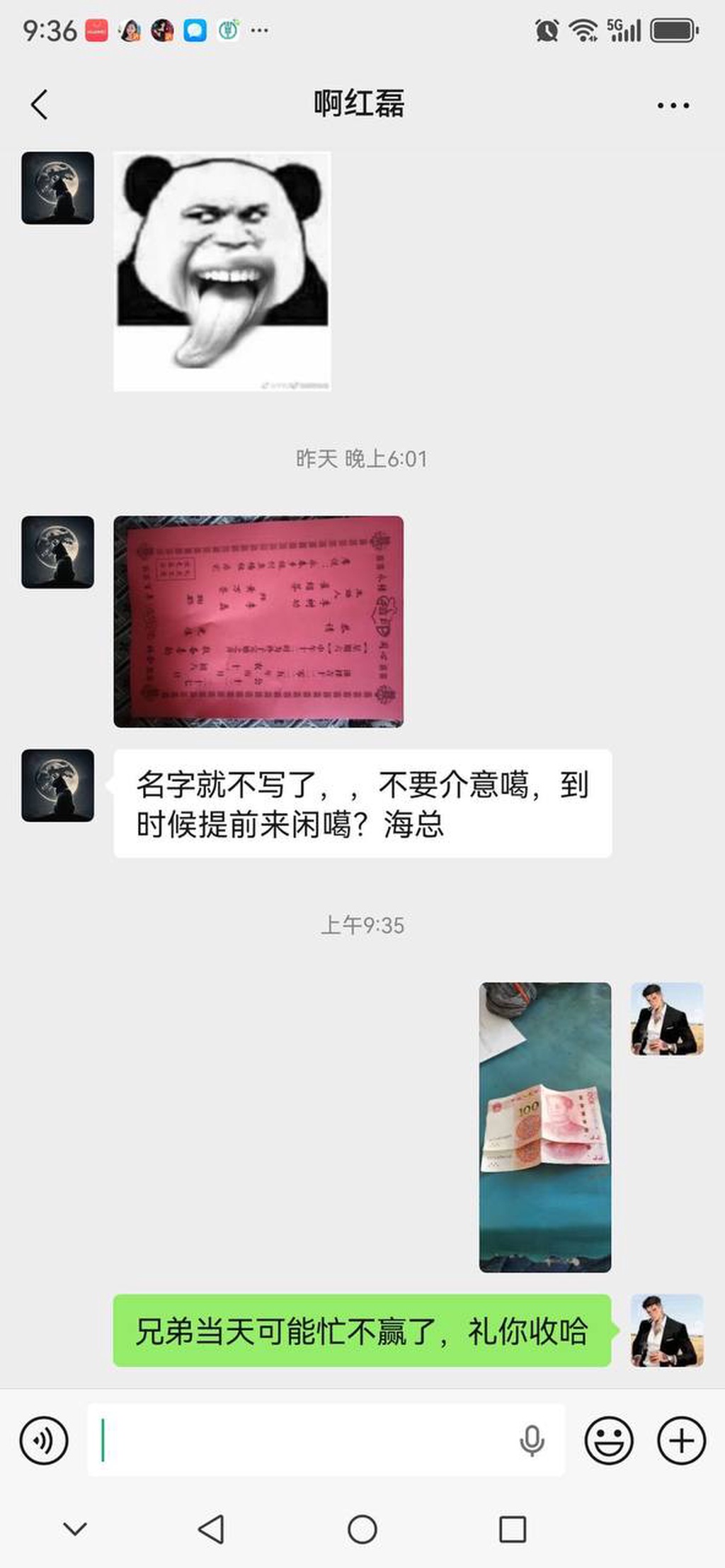Open the panda meme sticker
Image resolution: width=725 pixels, height=1568 pixels.
222,271
